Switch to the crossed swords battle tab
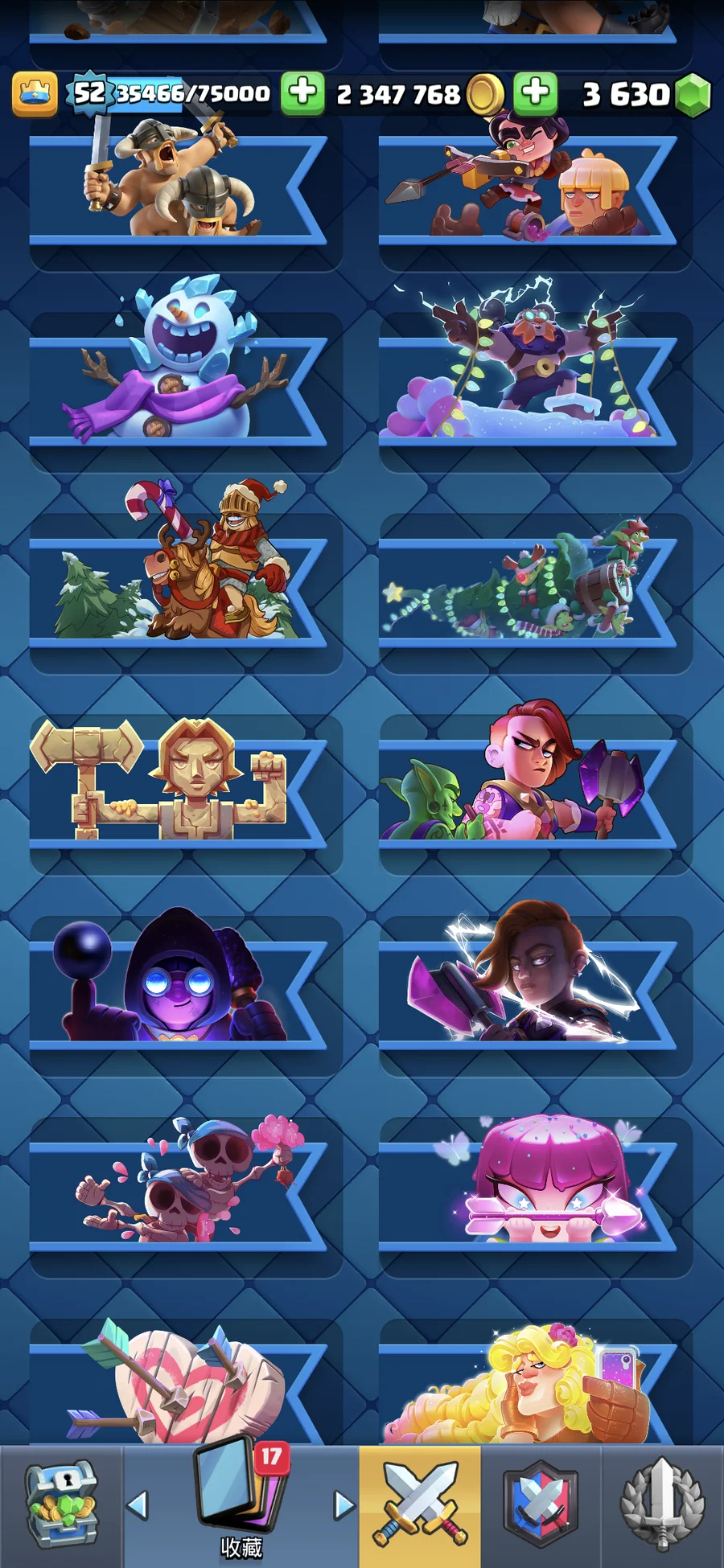The width and height of the screenshot is (724, 1568). [x=420, y=1505]
